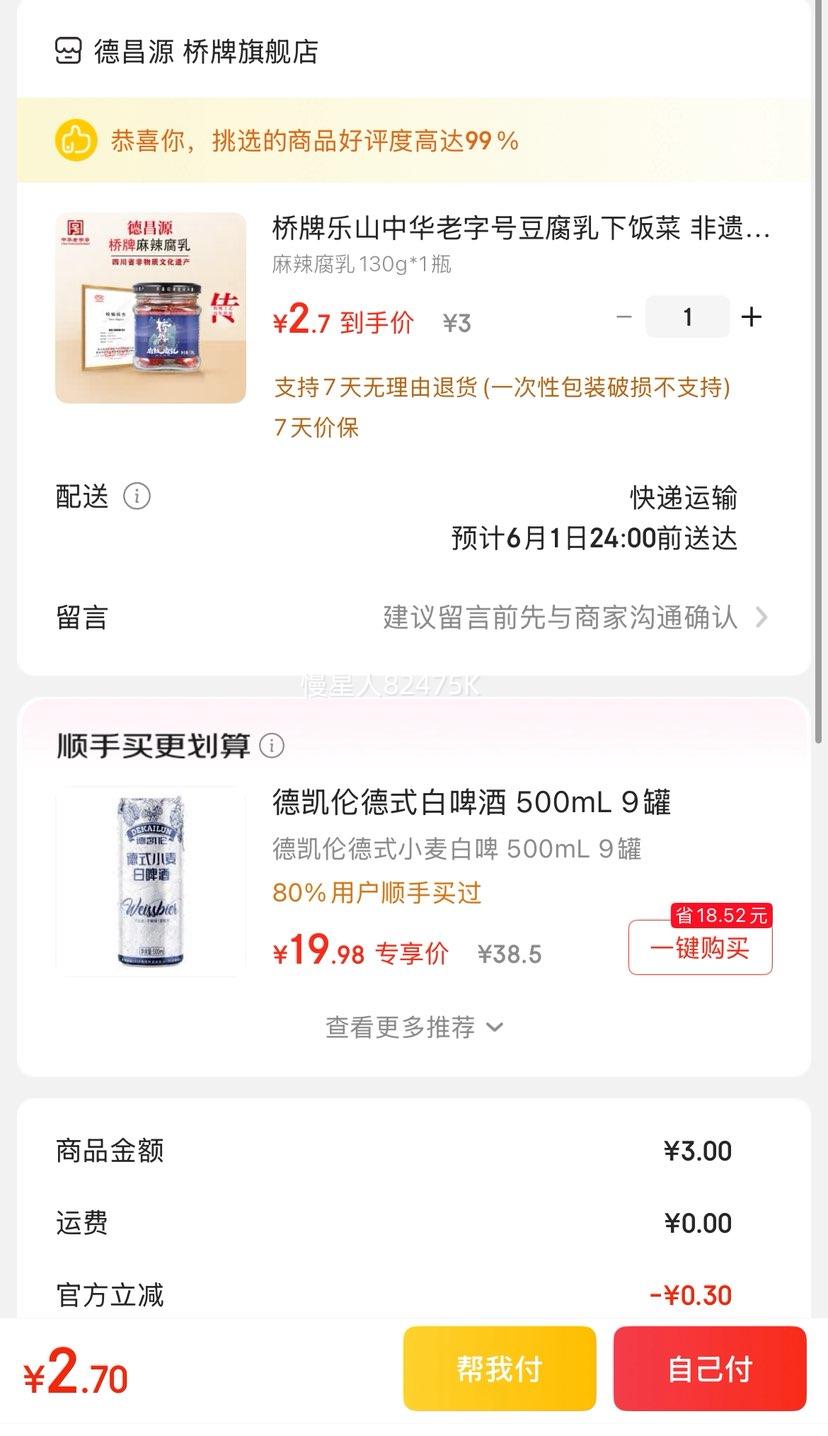Viewport: 828px width, 1436px height.
Task: Open the 麻辣腐乳 product image
Action: click(x=151, y=308)
